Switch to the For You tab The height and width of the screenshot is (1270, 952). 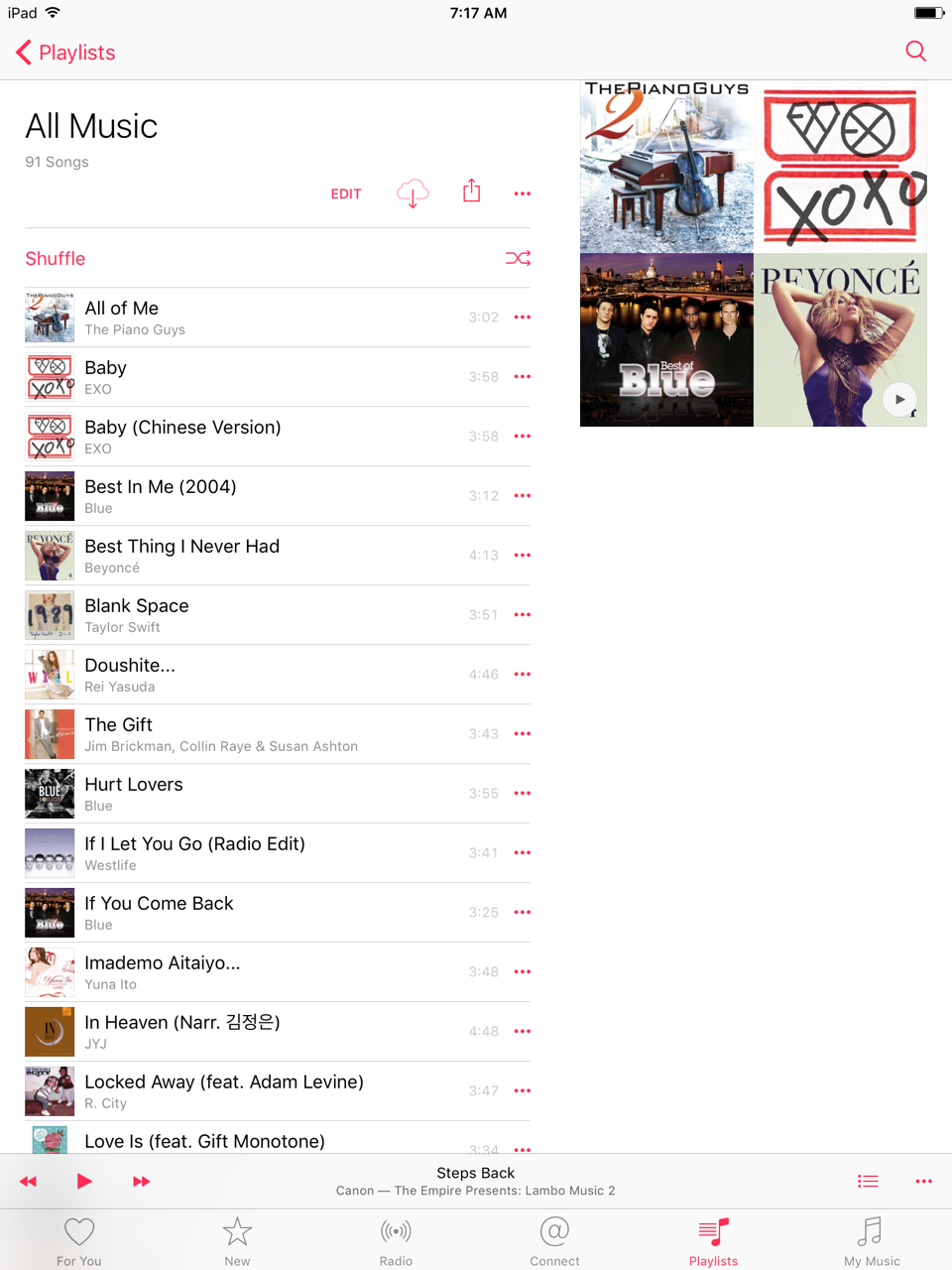pos(79,1240)
